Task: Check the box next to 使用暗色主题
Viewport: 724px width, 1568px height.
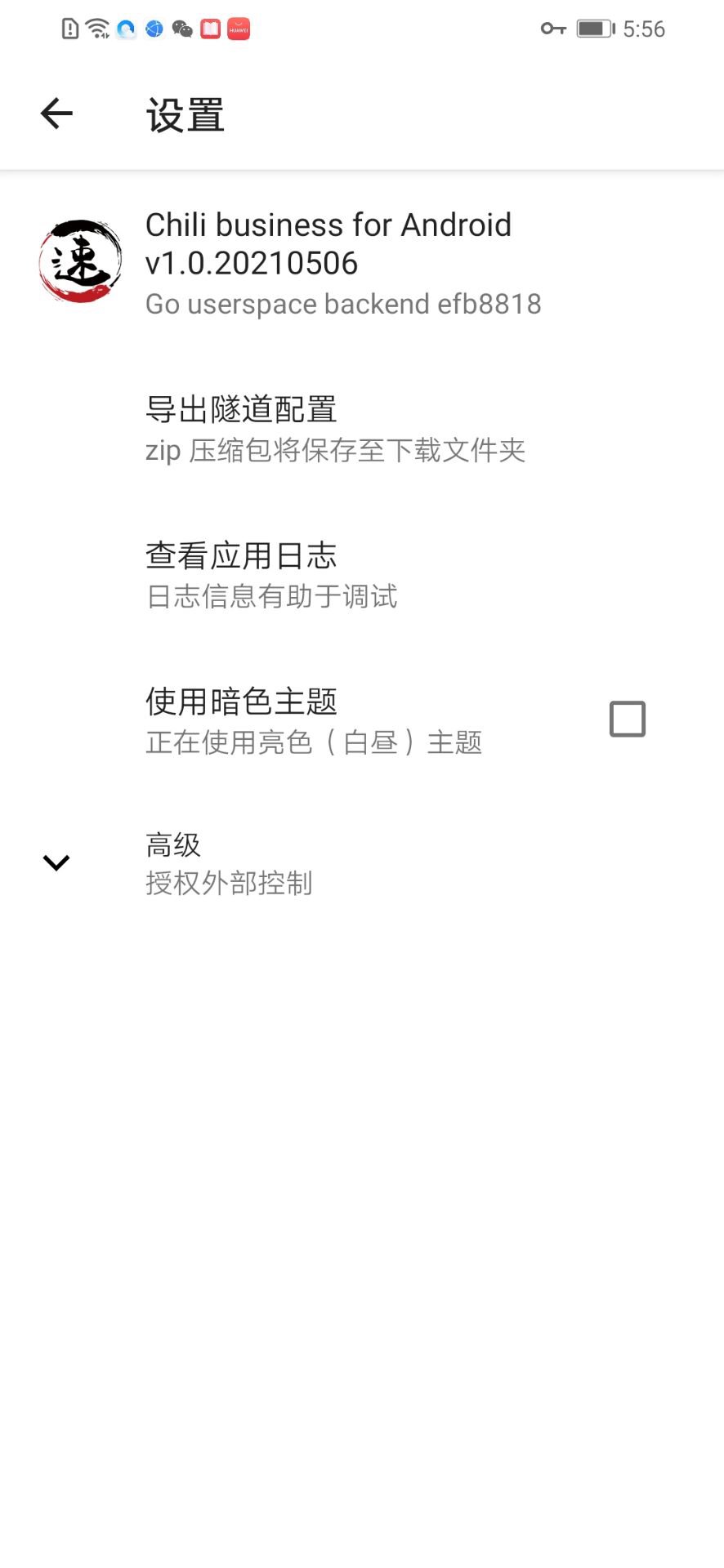Action: [x=627, y=717]
